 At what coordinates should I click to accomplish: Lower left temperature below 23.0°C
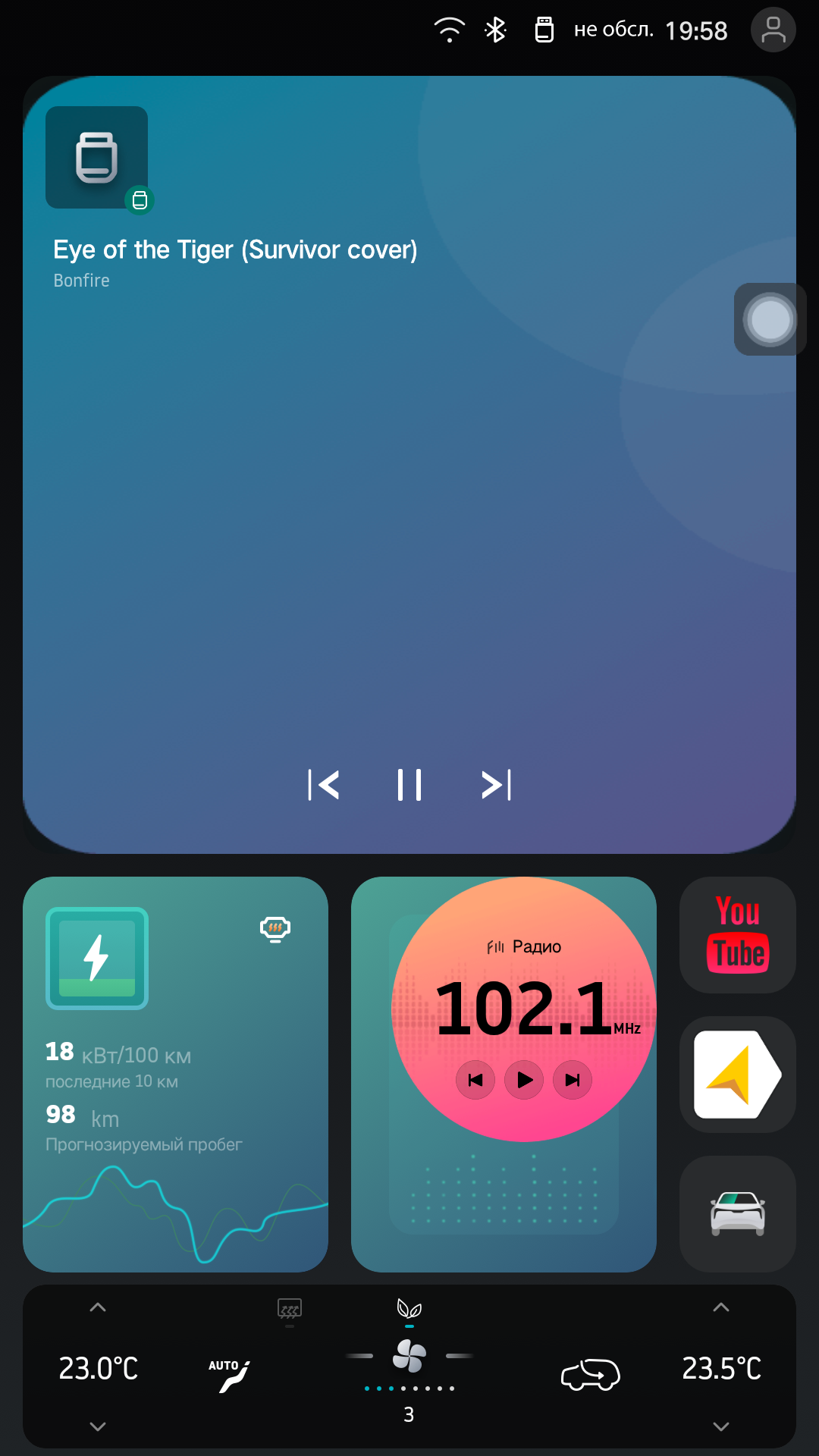tap(98, 1426)
